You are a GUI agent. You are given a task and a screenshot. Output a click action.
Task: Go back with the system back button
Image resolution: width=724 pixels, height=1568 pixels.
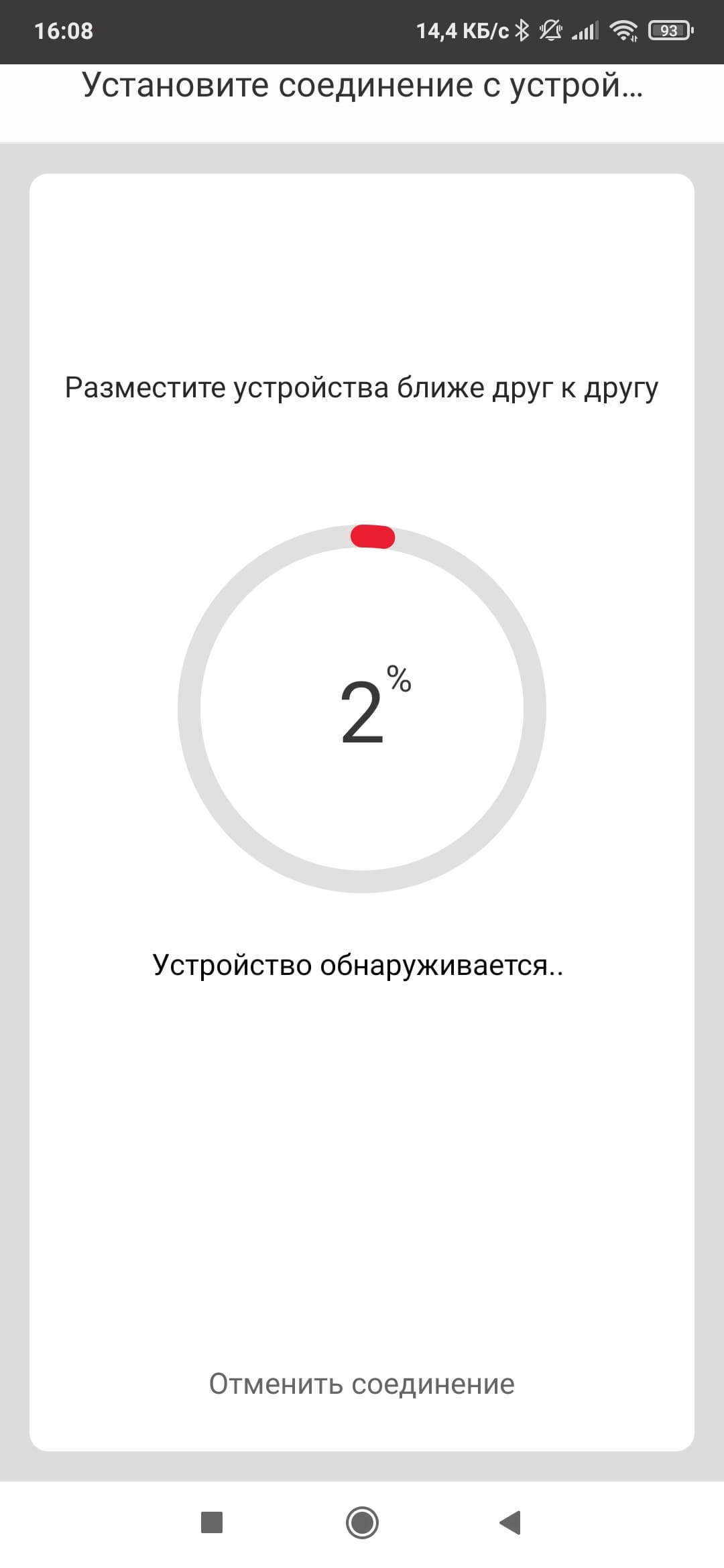pyautogui.click(x=511, y=1522)
